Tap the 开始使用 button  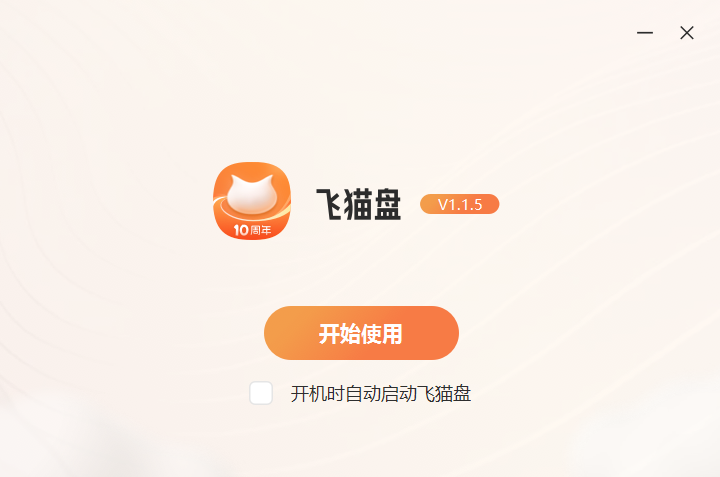(x=361, y=333)
